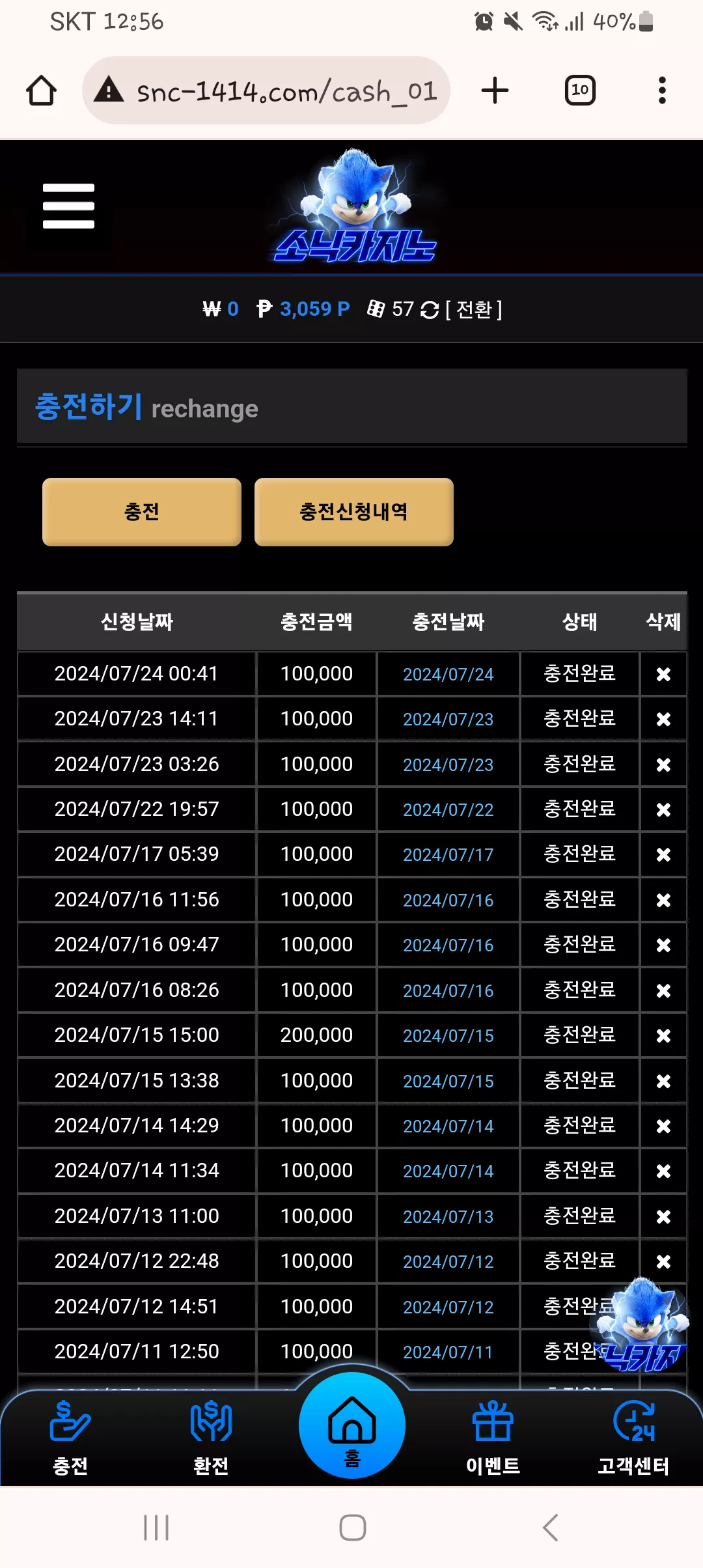Remove the 200,000 charge on 2024/07/15 15:00
703x1568 pixels.
pos(663,1035)
